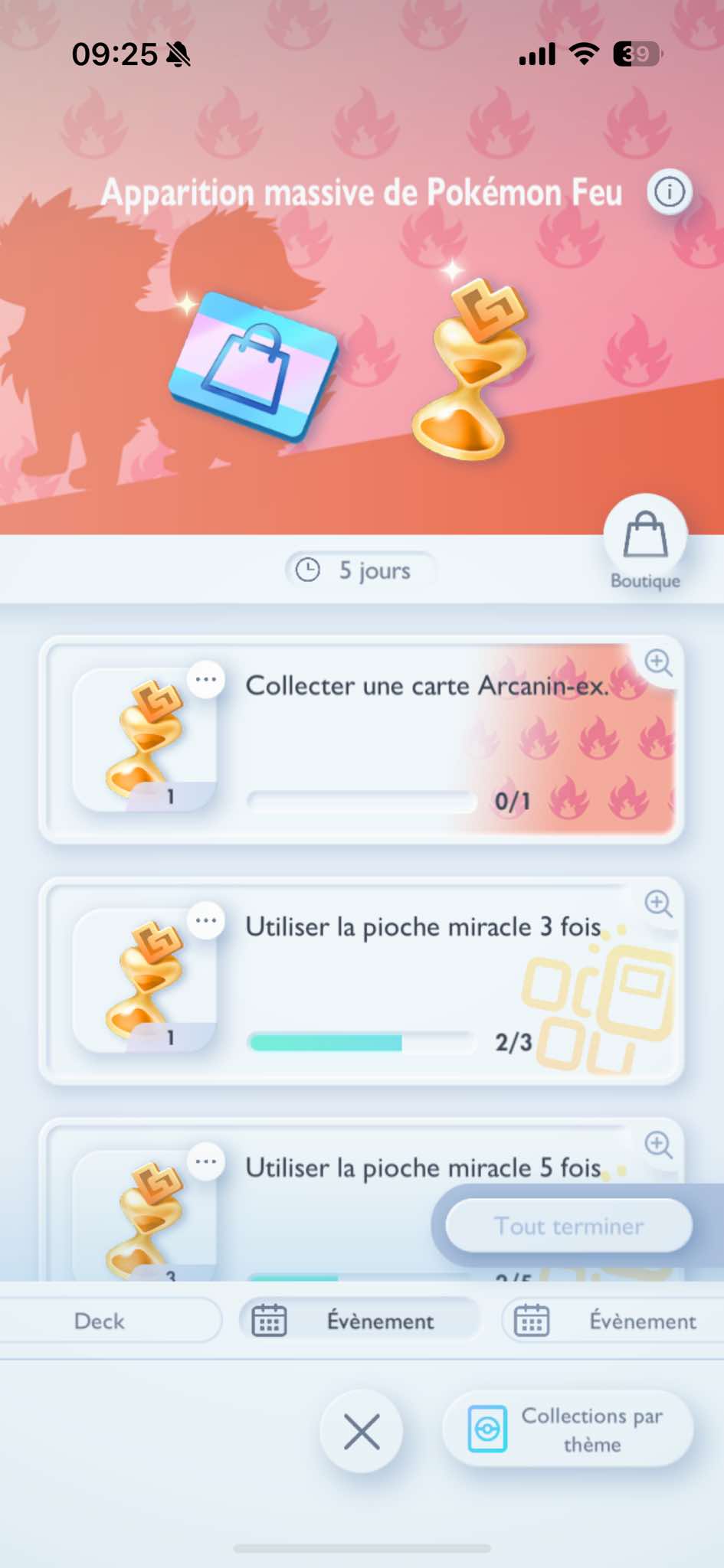Show reward details for Arcanin-ex mission
724x1568 pixels.
click(206, 680)
